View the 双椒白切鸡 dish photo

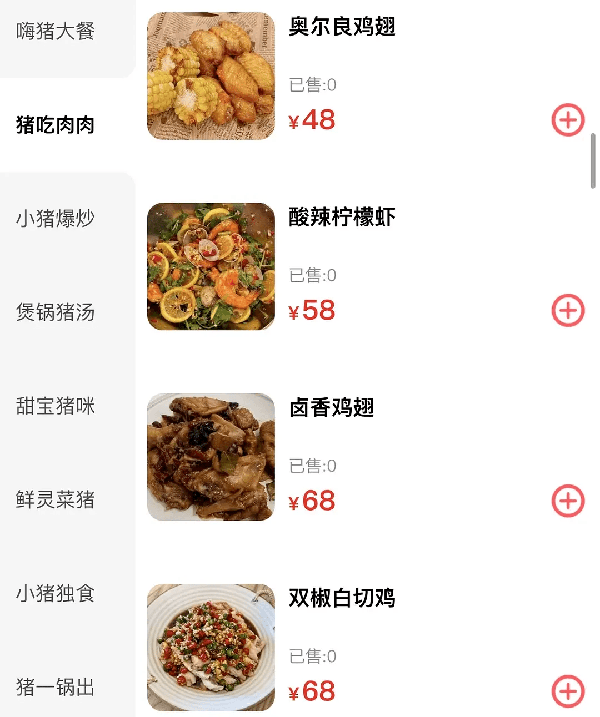(x=211, y=647)
